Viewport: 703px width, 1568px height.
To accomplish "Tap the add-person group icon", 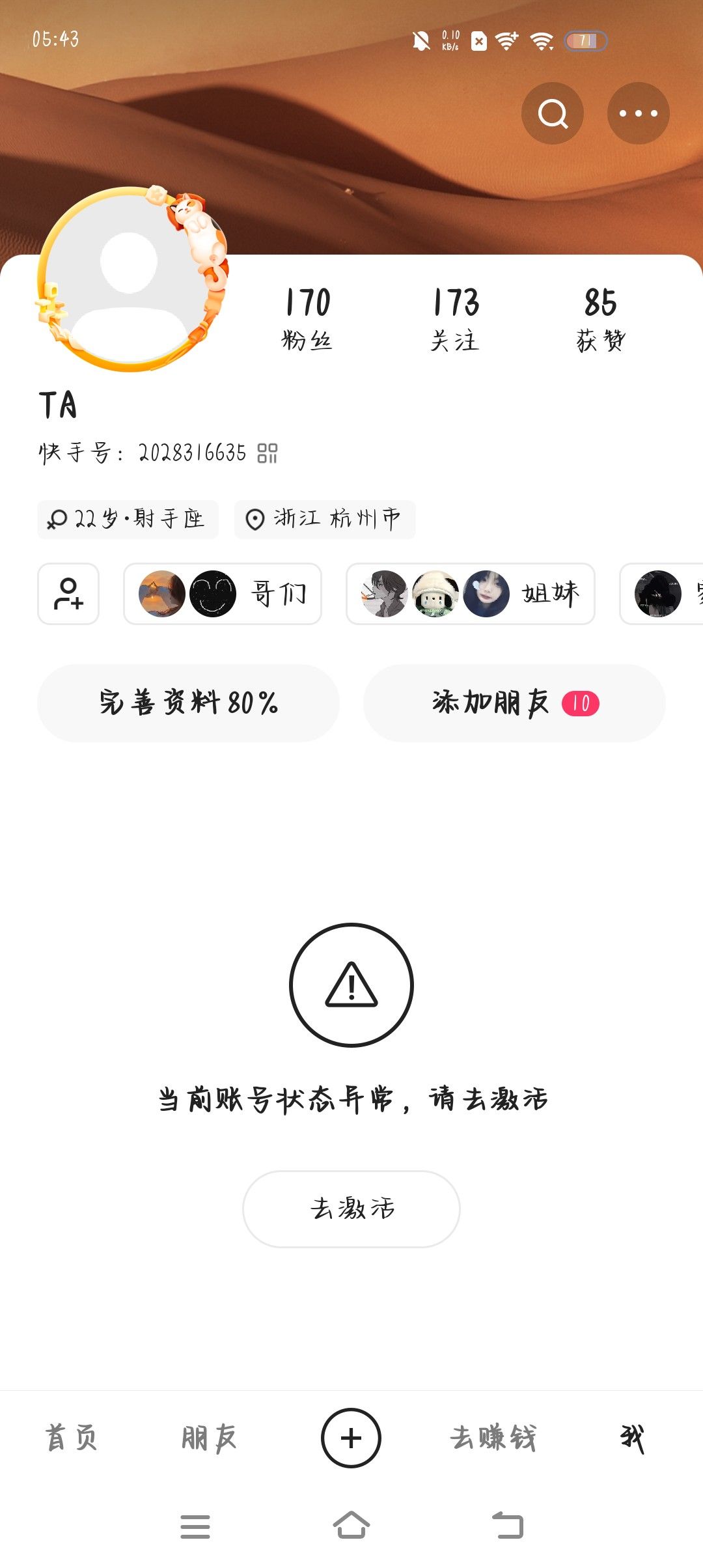I will [68, 594].
